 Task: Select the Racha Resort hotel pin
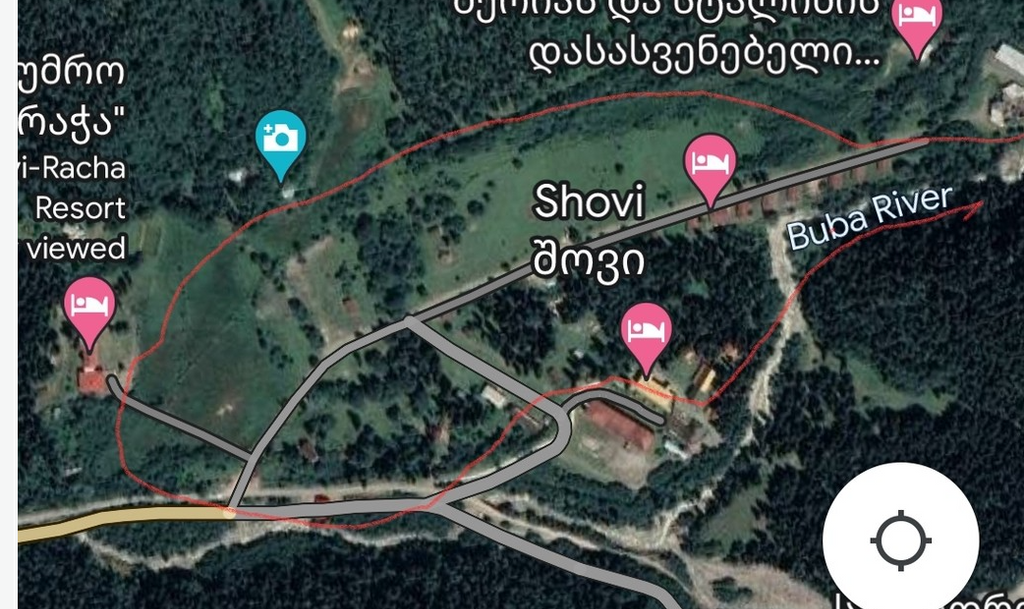90,305
